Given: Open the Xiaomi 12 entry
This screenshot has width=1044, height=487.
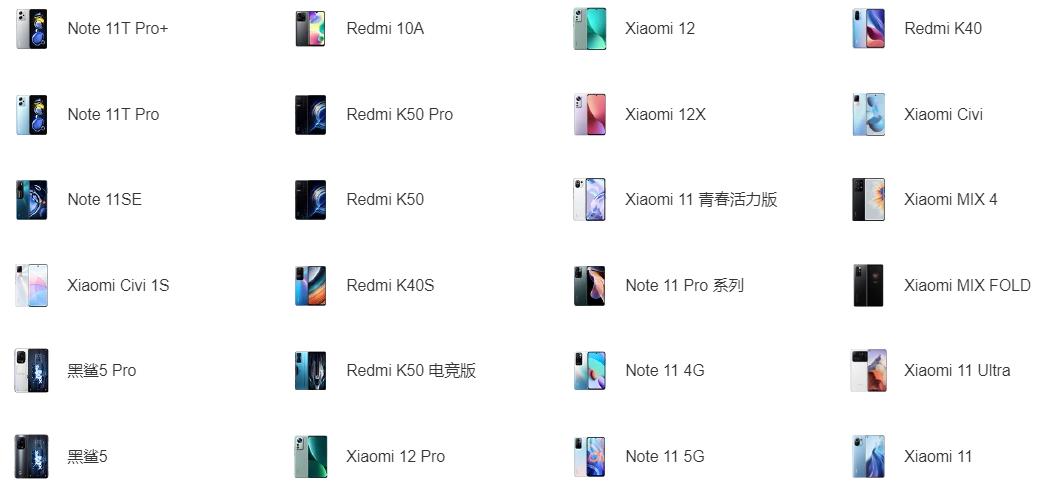Looking at the screenshot, I should tap(659, 29).
